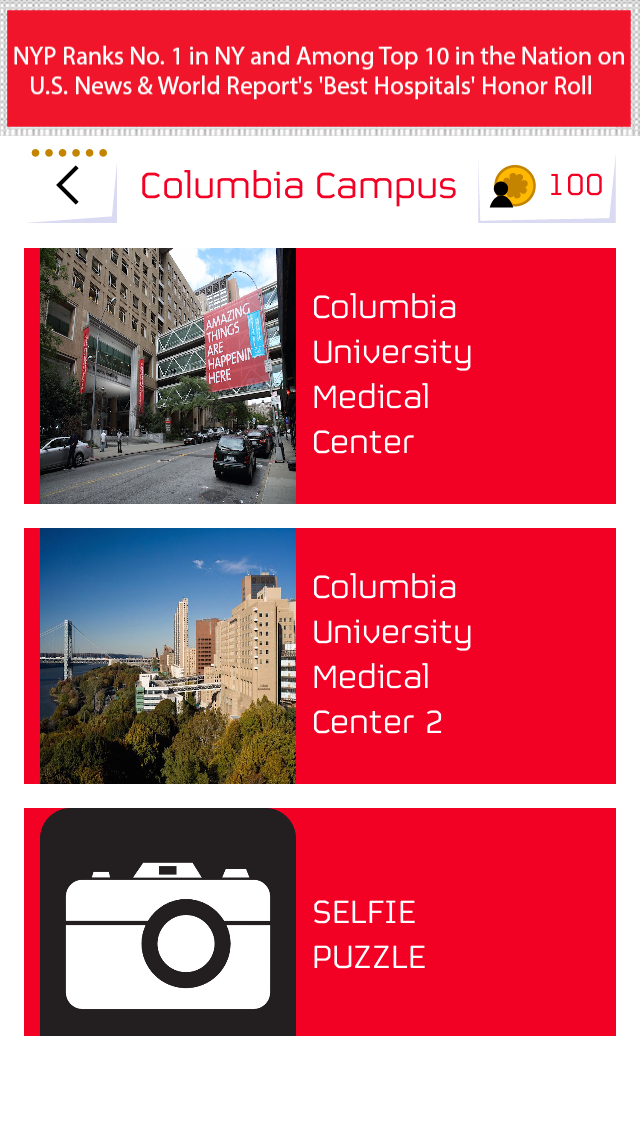Start the Selfie Puzzle

click(x=320, y=922)
